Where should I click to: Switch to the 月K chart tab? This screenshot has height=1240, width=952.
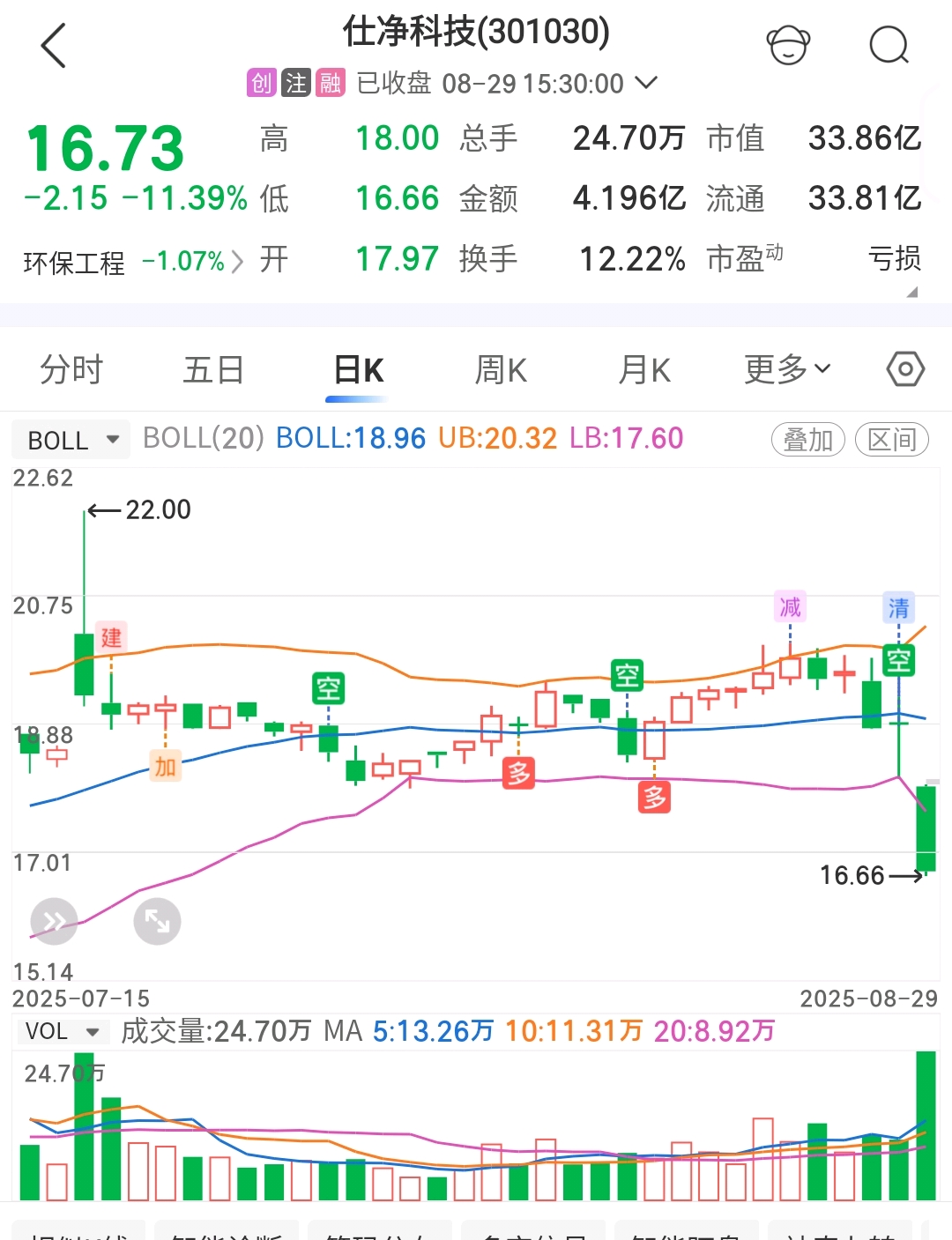coord(644,370)
